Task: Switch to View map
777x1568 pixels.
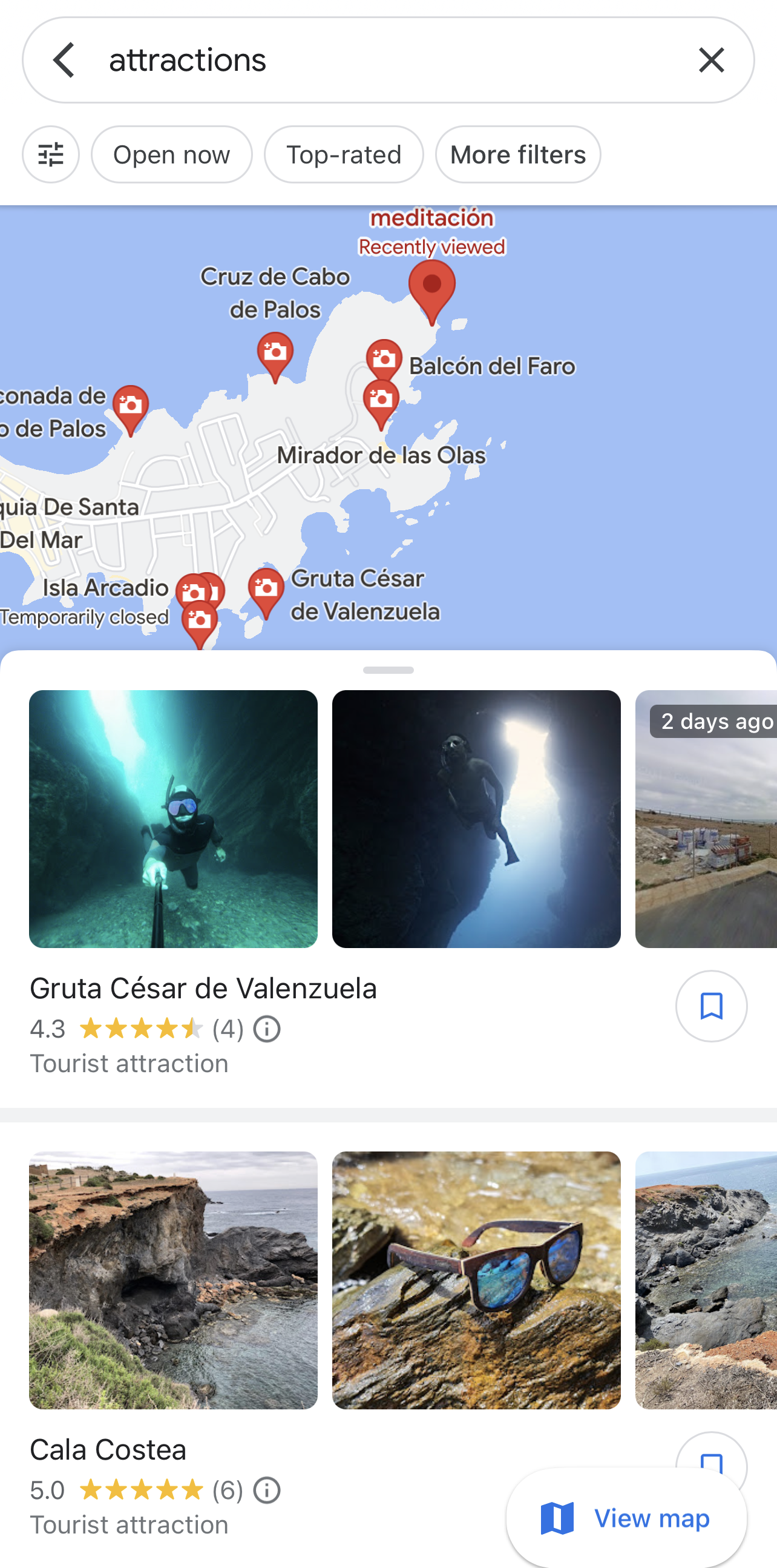Action: [x=627, y=1518]
